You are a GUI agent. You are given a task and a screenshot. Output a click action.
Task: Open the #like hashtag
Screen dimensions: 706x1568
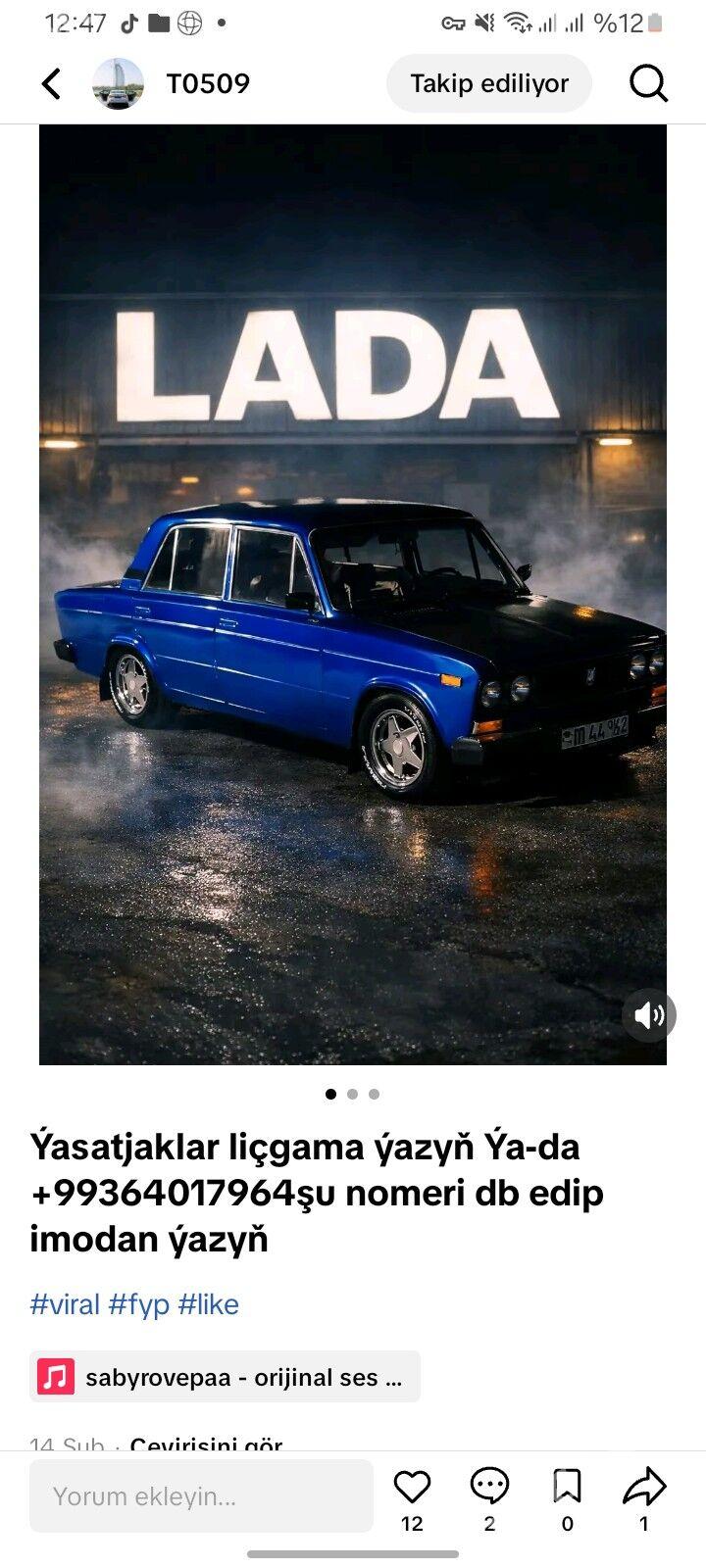pyautogui.click(x=208, y=1304)
